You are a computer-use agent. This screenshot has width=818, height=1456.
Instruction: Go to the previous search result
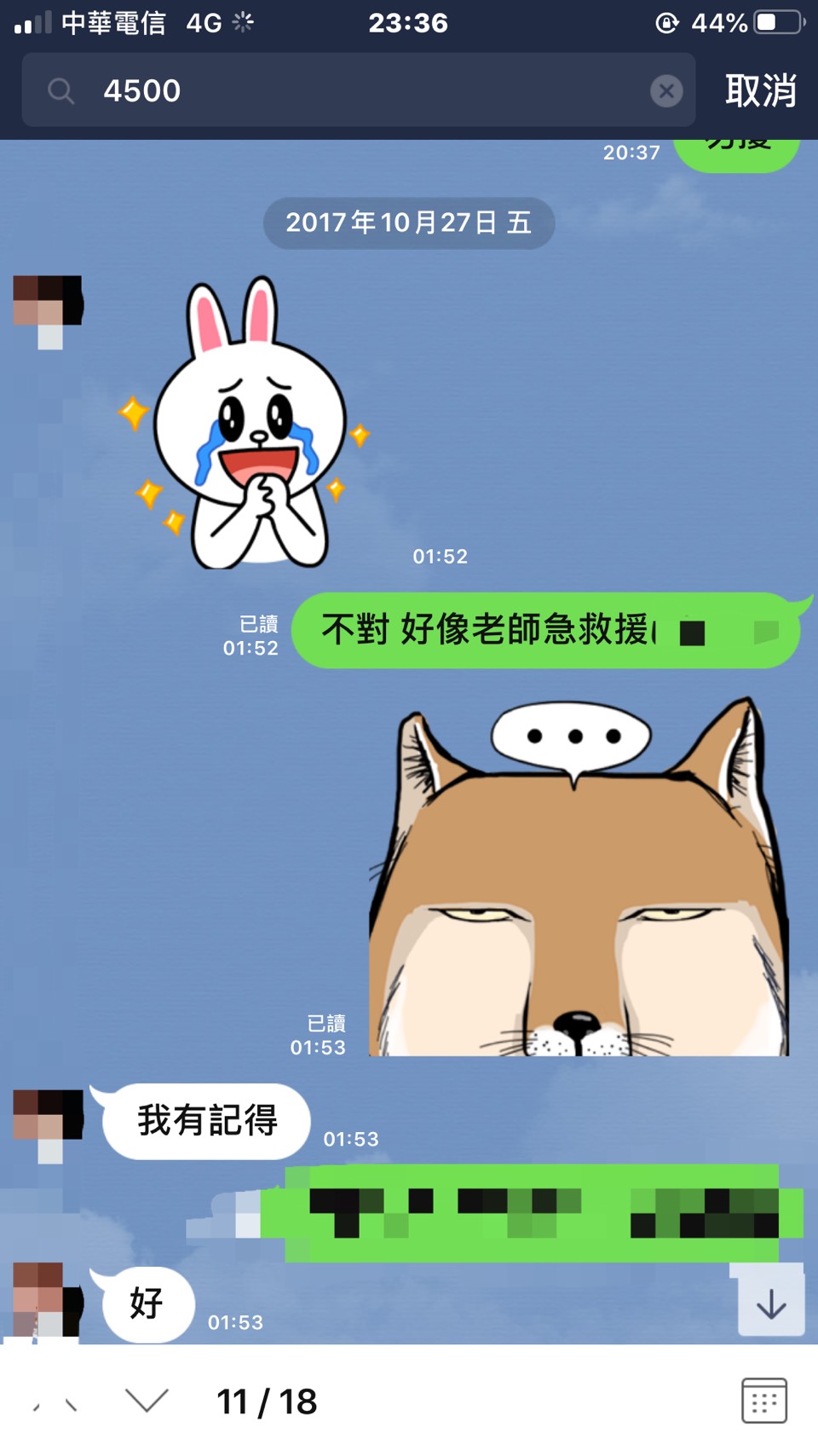(x=55, y=1401)
